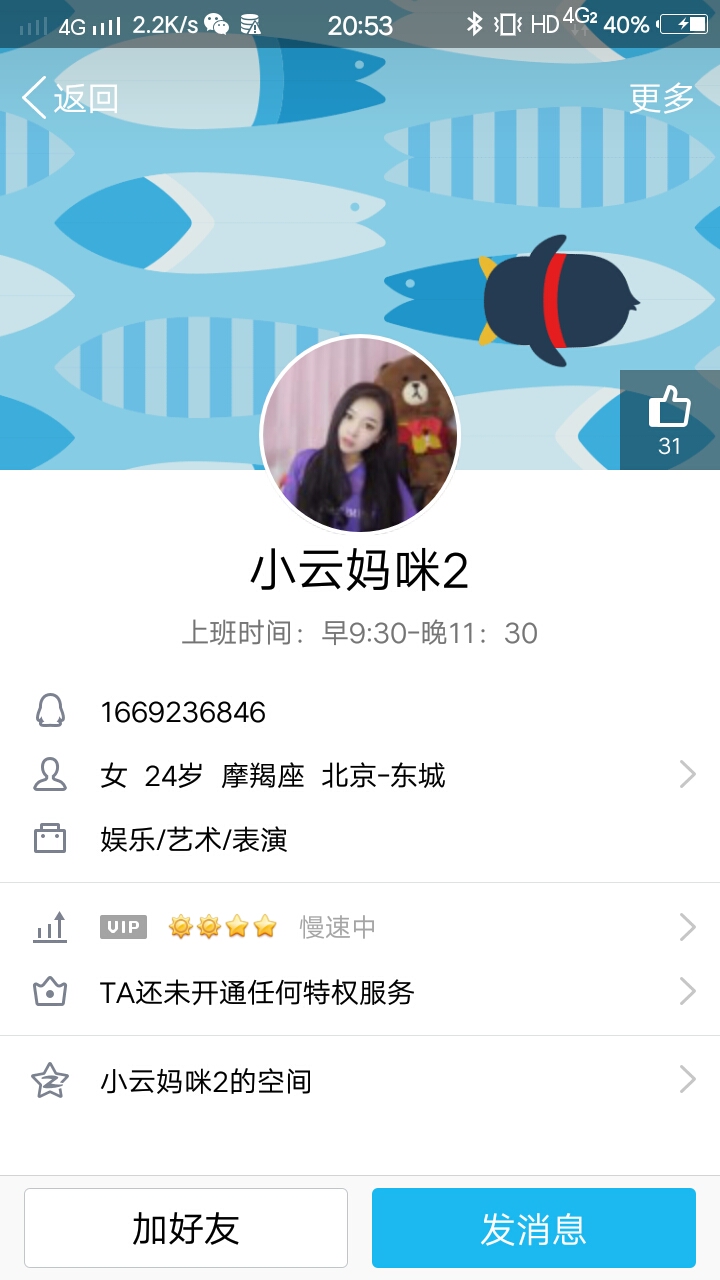
Task: Expand the personal info row chevron
Action: pyautogui.click(x=686, y=775)
